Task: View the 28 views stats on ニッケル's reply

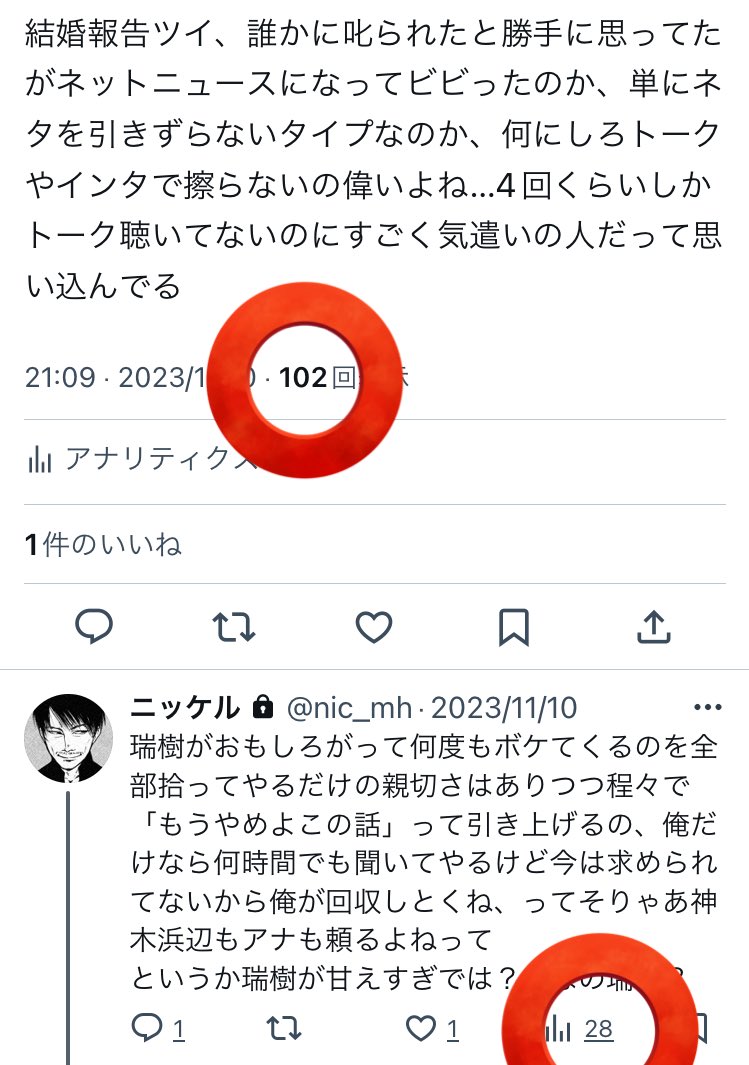Action: tap(581, 1028)
